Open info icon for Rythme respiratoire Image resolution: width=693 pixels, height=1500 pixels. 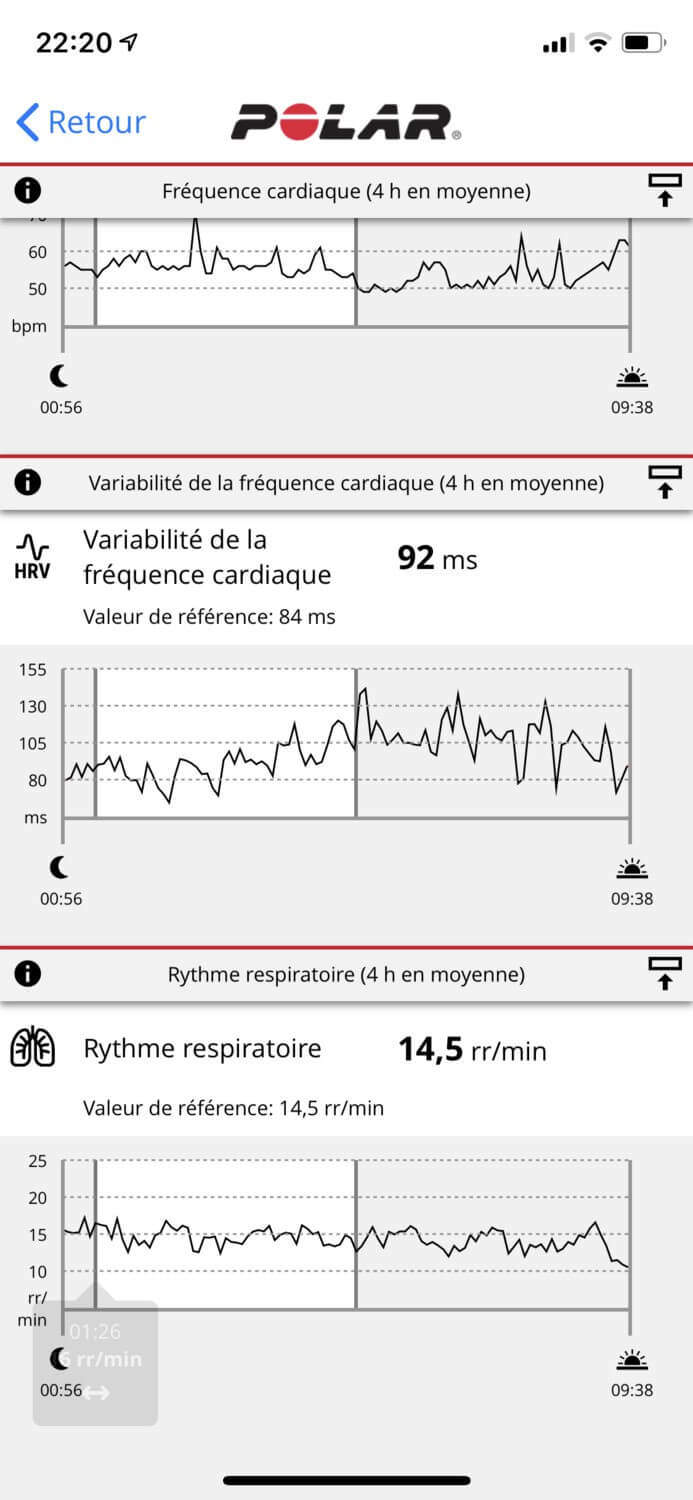(x=28, y=974)
